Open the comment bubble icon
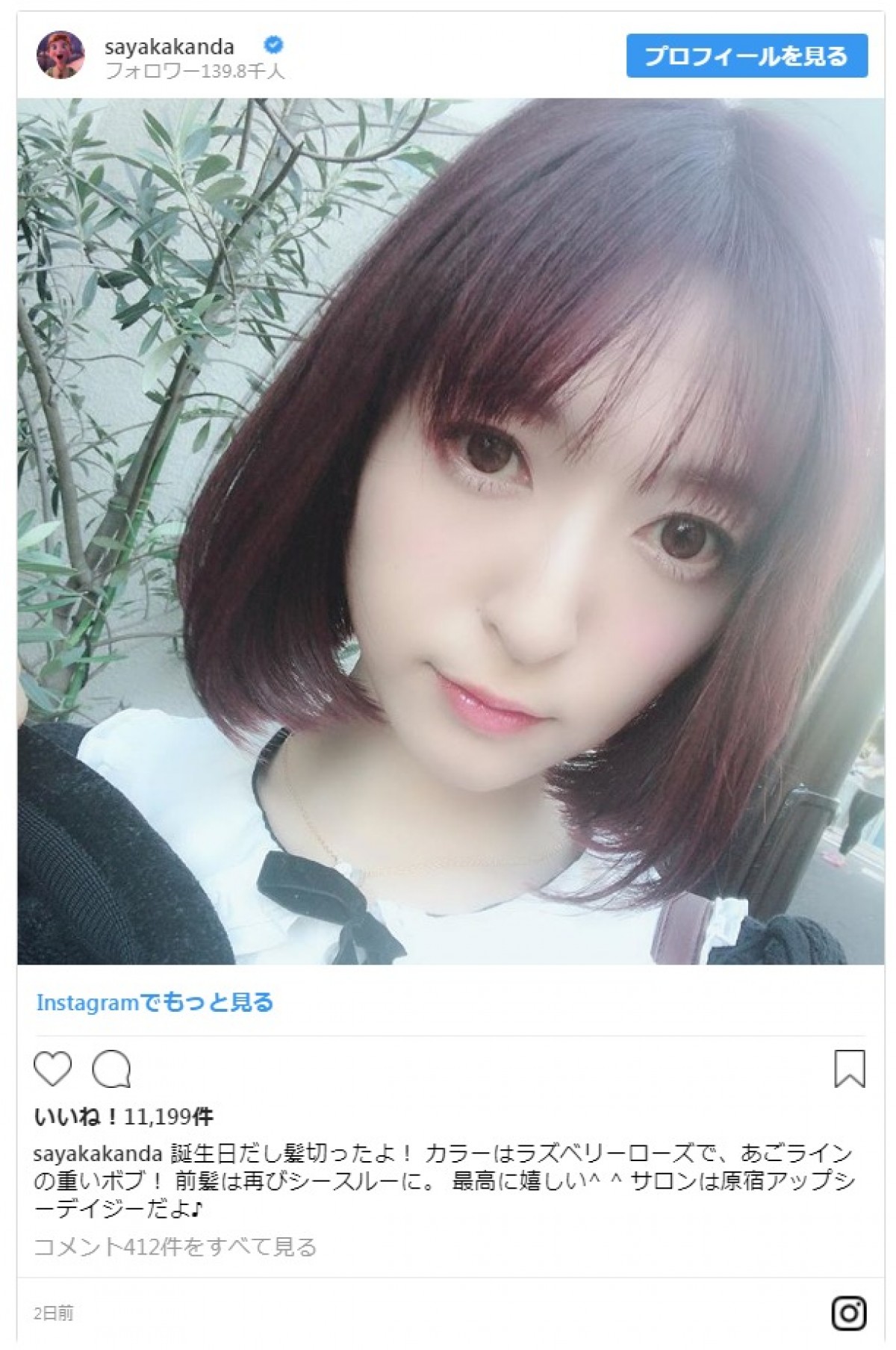 coord(112,1069)
